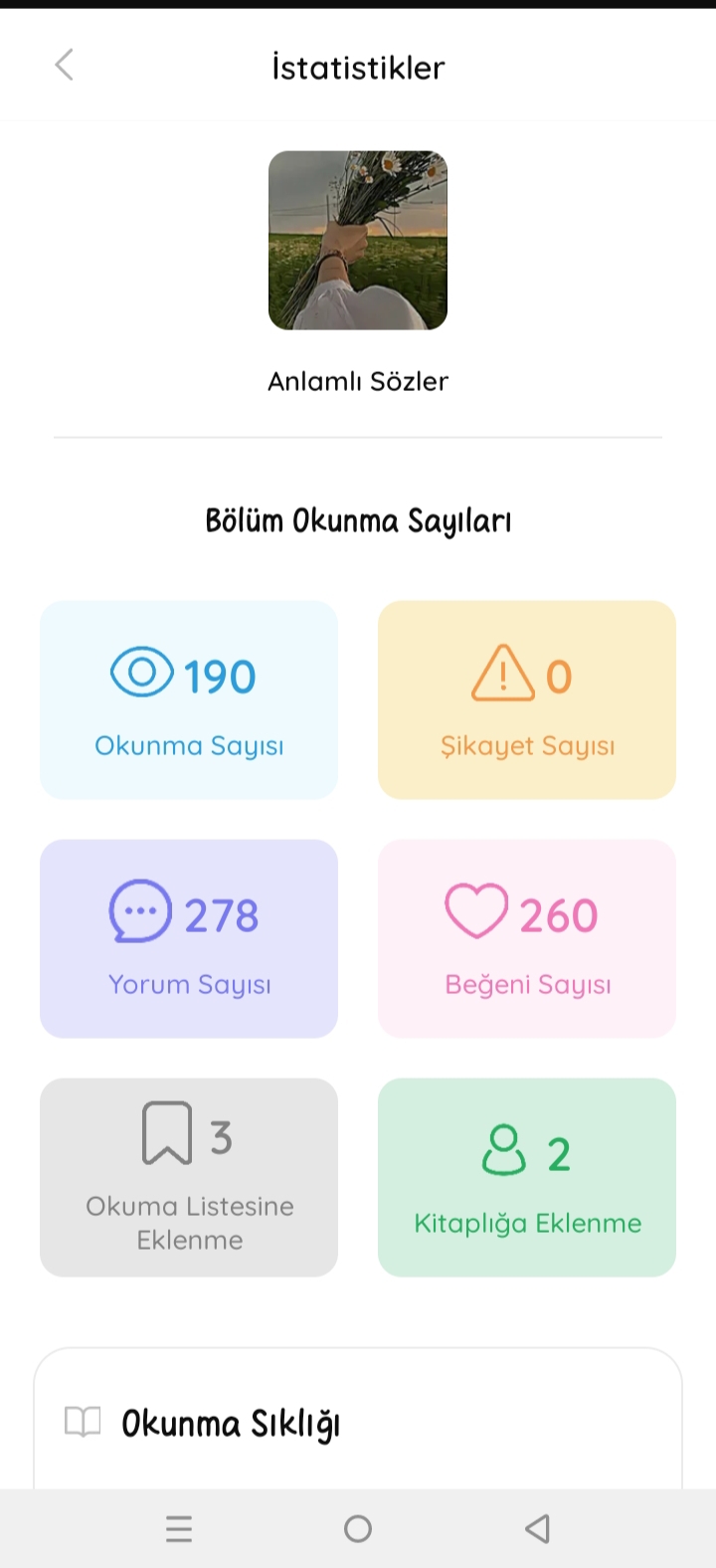Go back from the İstatistikler screen

pyautogui.click(x=64, y=66)
